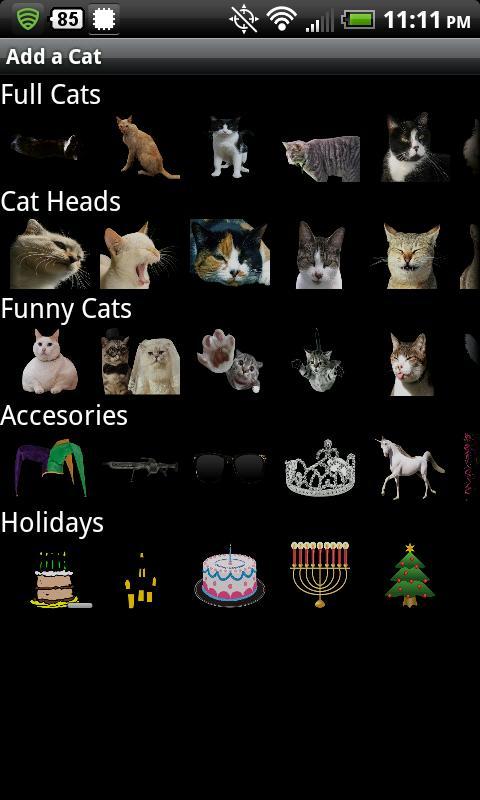This screenshot has height=800, width=480.
Task: Select the menorah in Holidays
Action: pos(320,575)
